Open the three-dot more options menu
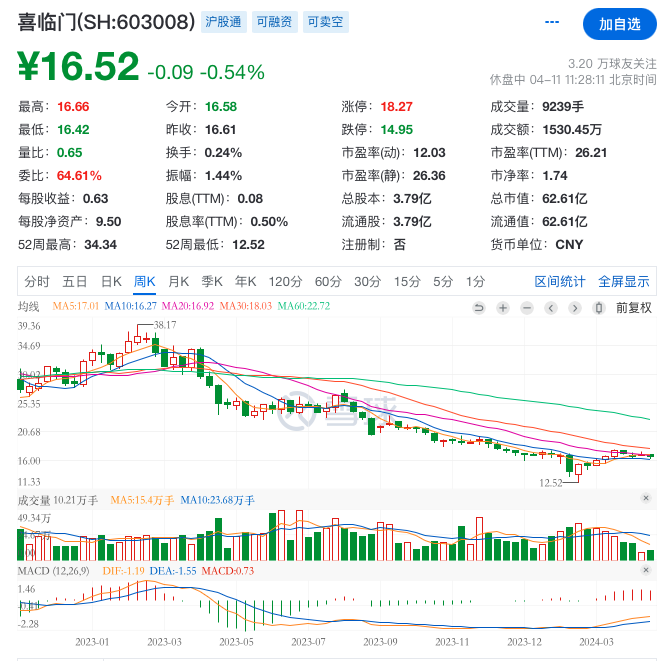Image resolution: width=665 pixels, height=661 pixels. click(552, 22)
